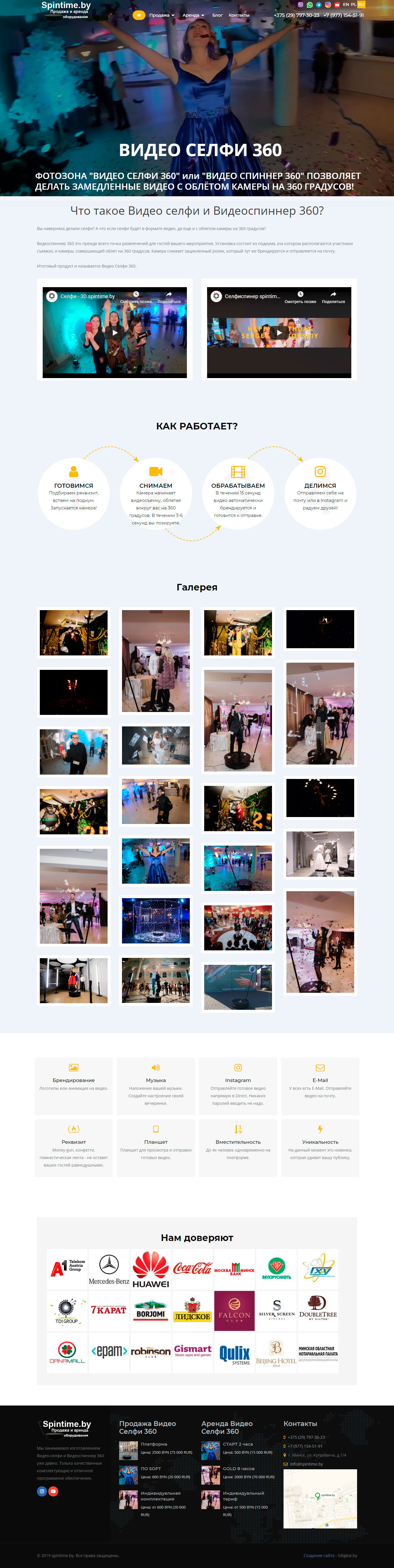Share the Селфиспиннер video via Поделиться
This screenshot has width=394, height=1568.
tap(333, 297)
